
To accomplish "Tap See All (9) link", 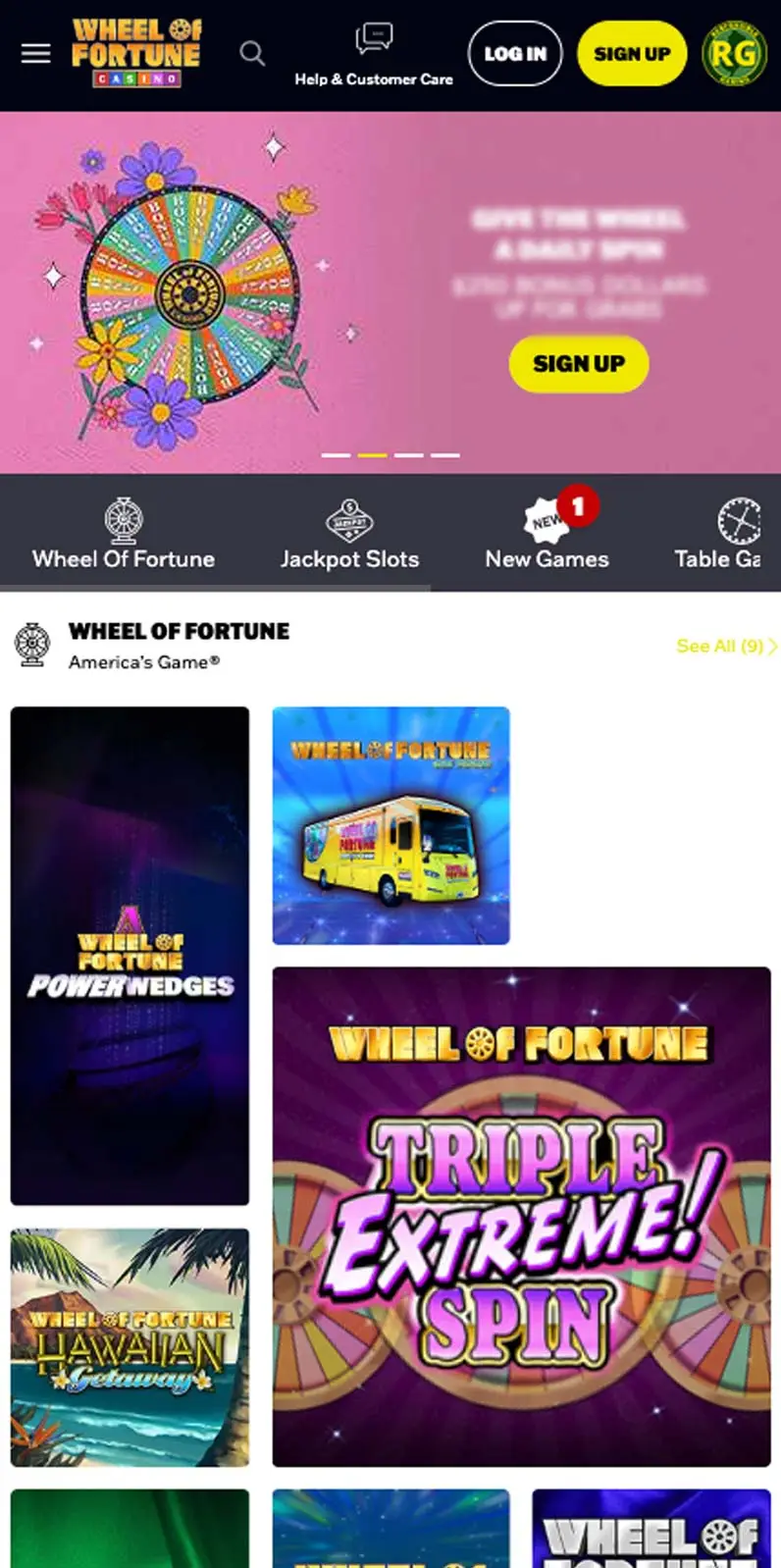I will (726, 646).
